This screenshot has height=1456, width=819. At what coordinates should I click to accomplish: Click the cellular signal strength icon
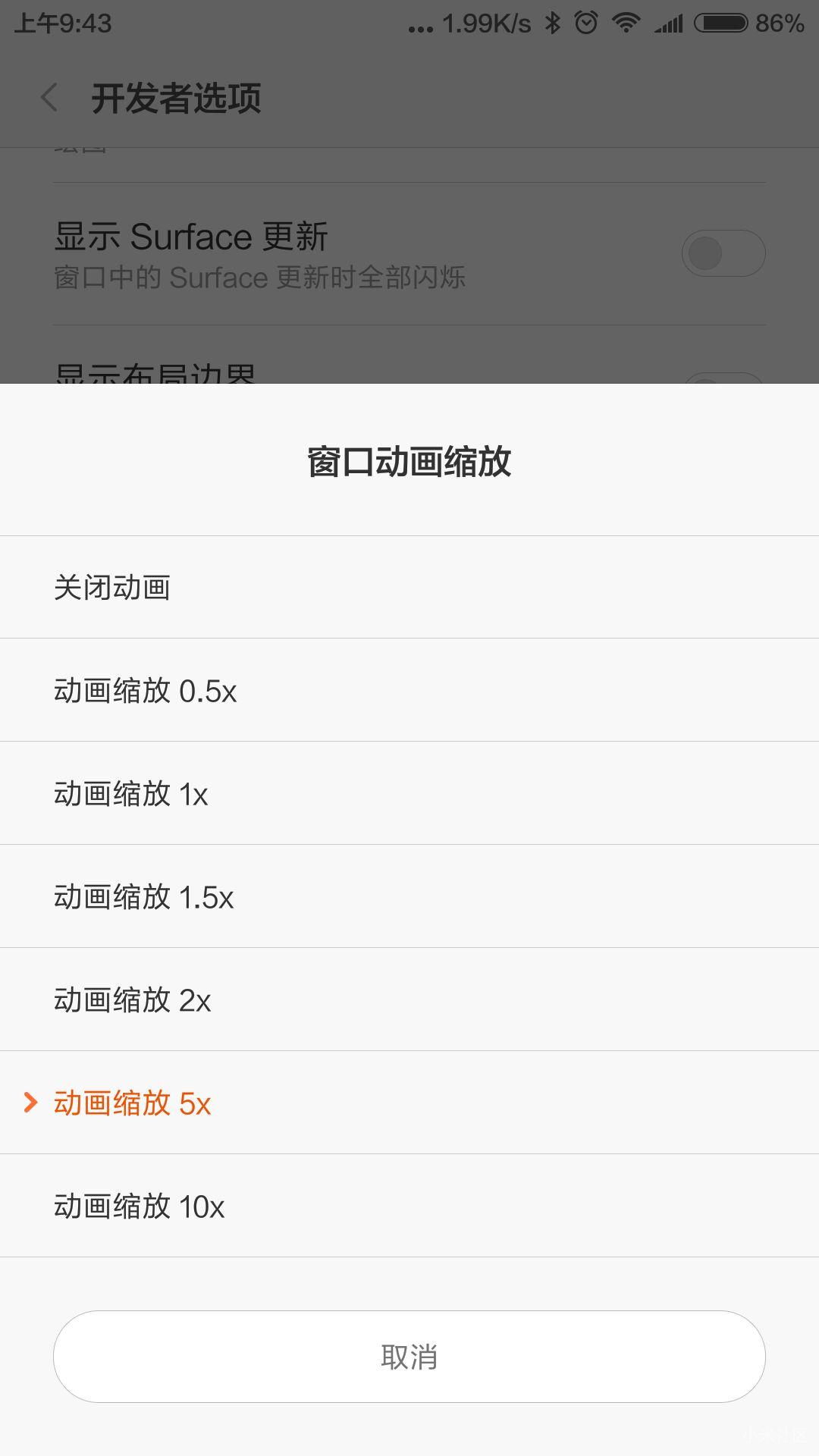(665, 23)
